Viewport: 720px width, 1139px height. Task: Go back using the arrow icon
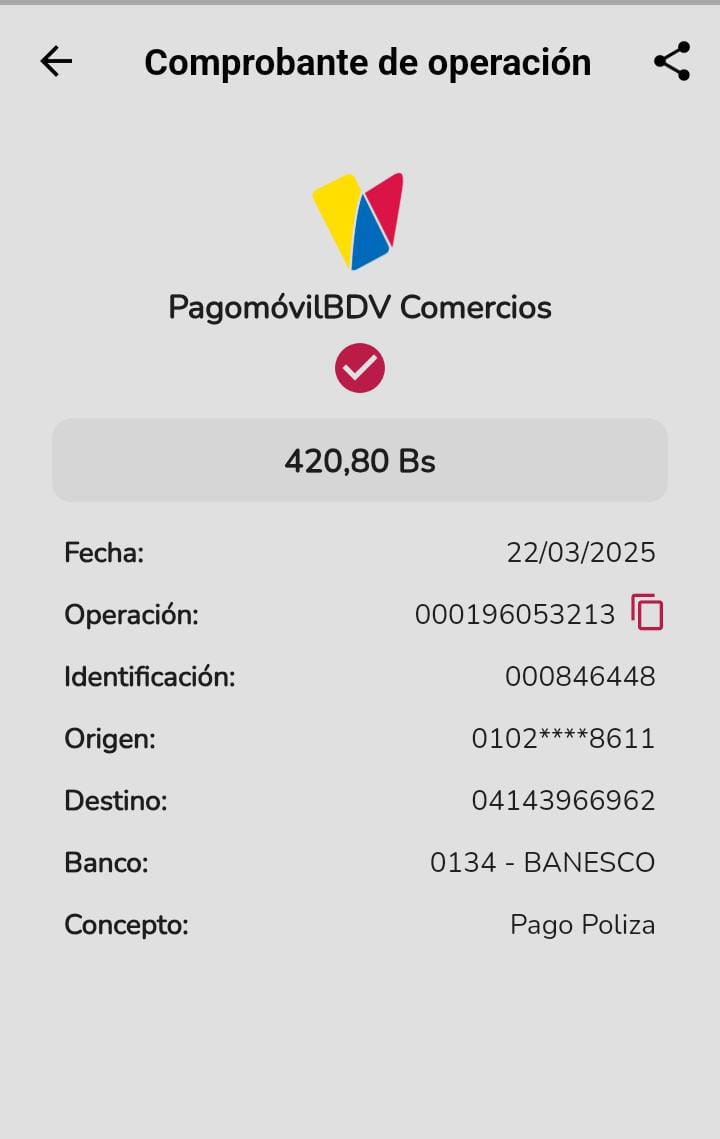click(56, 62)
